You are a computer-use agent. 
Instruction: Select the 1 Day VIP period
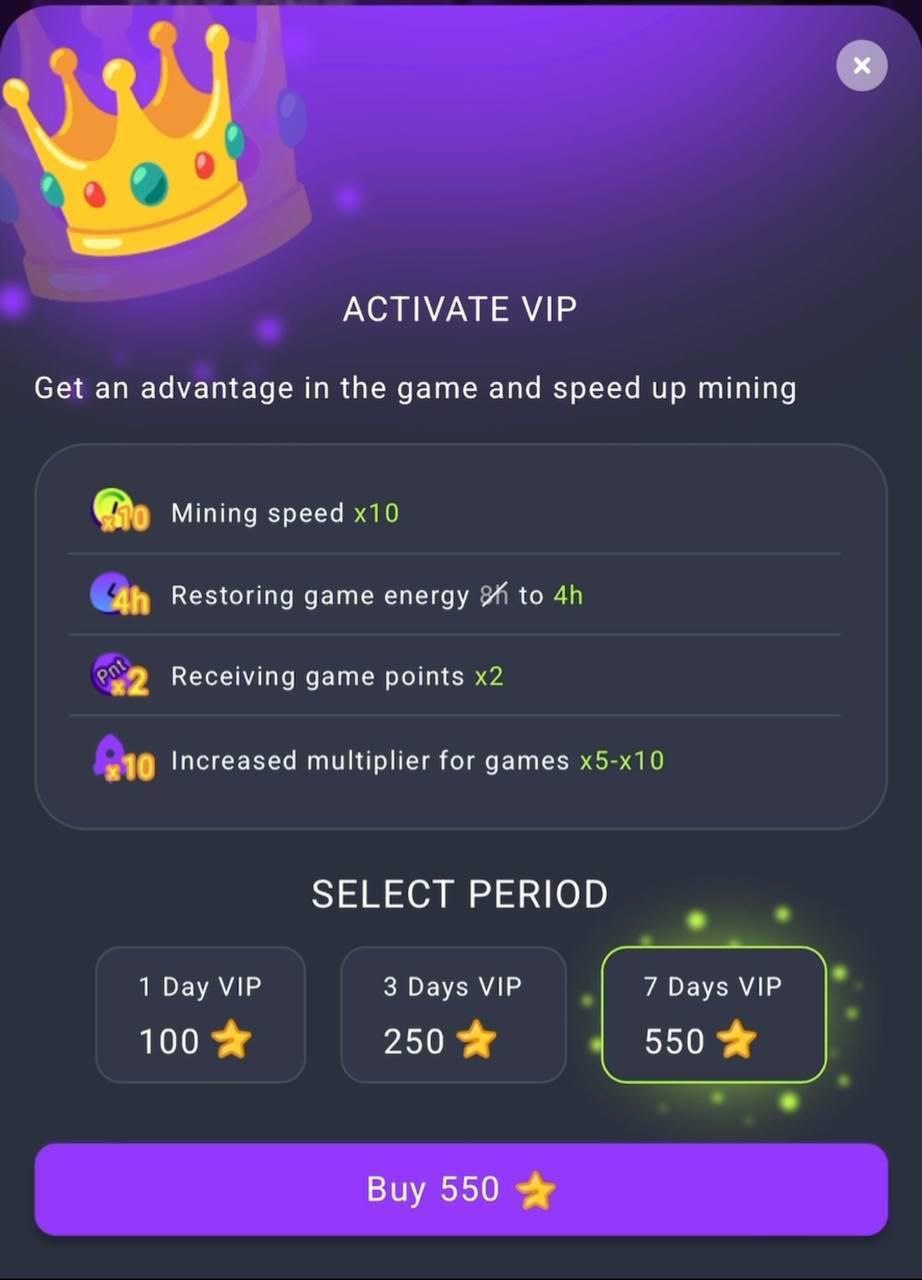click(200, 1014)
